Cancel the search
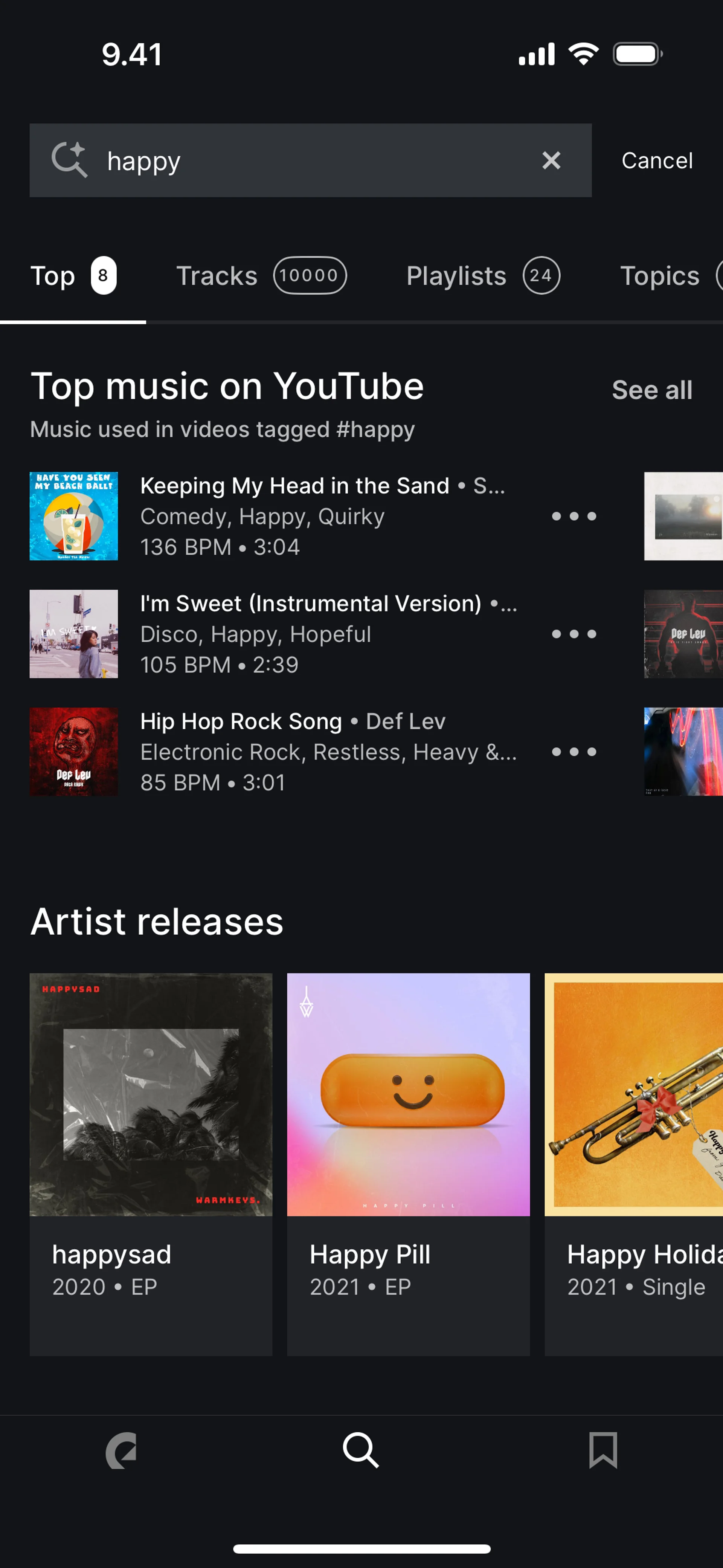The image size is (723, 1568). pyautogui.click(x=657, y=161)
